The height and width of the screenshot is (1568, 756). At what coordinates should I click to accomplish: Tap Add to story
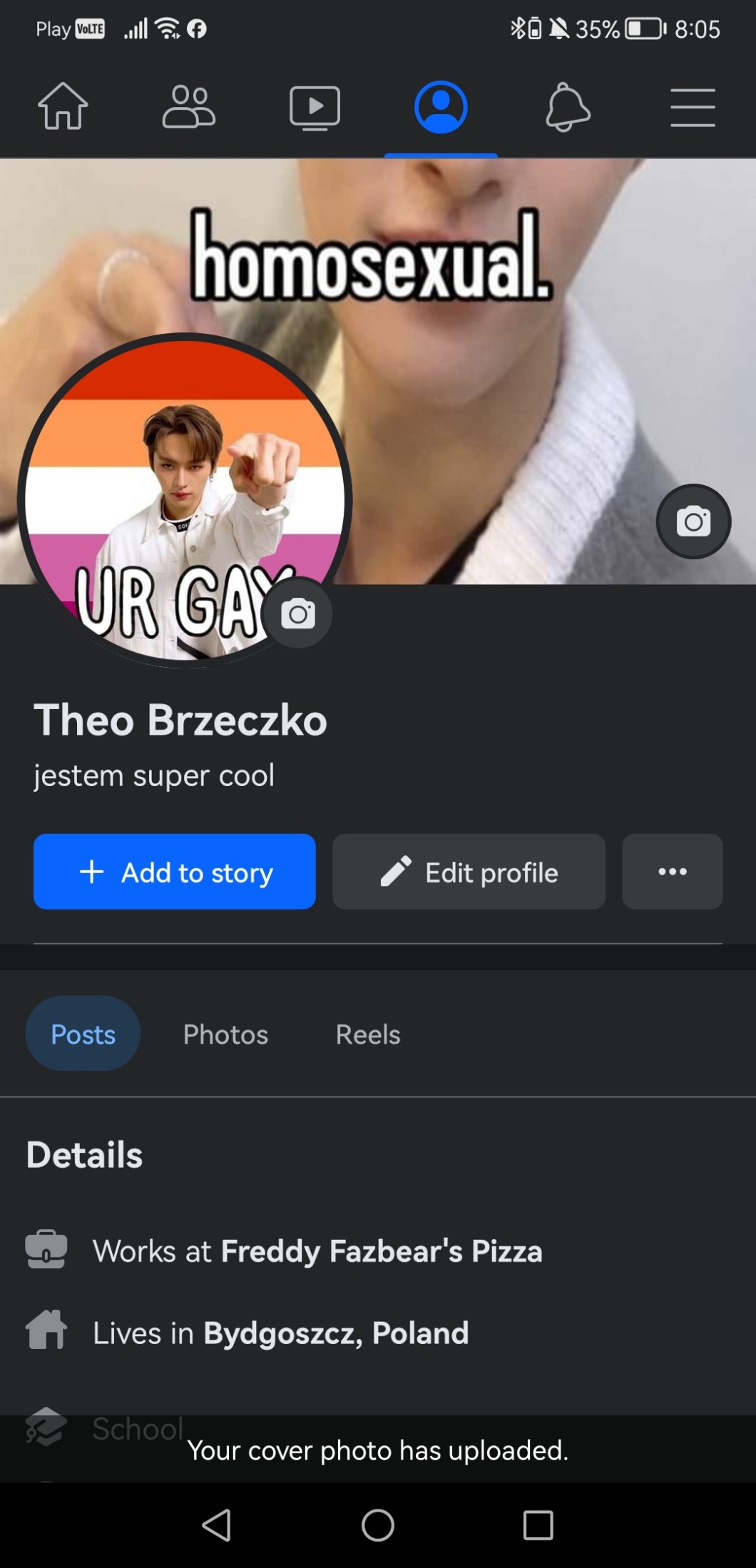click(175, 872)
